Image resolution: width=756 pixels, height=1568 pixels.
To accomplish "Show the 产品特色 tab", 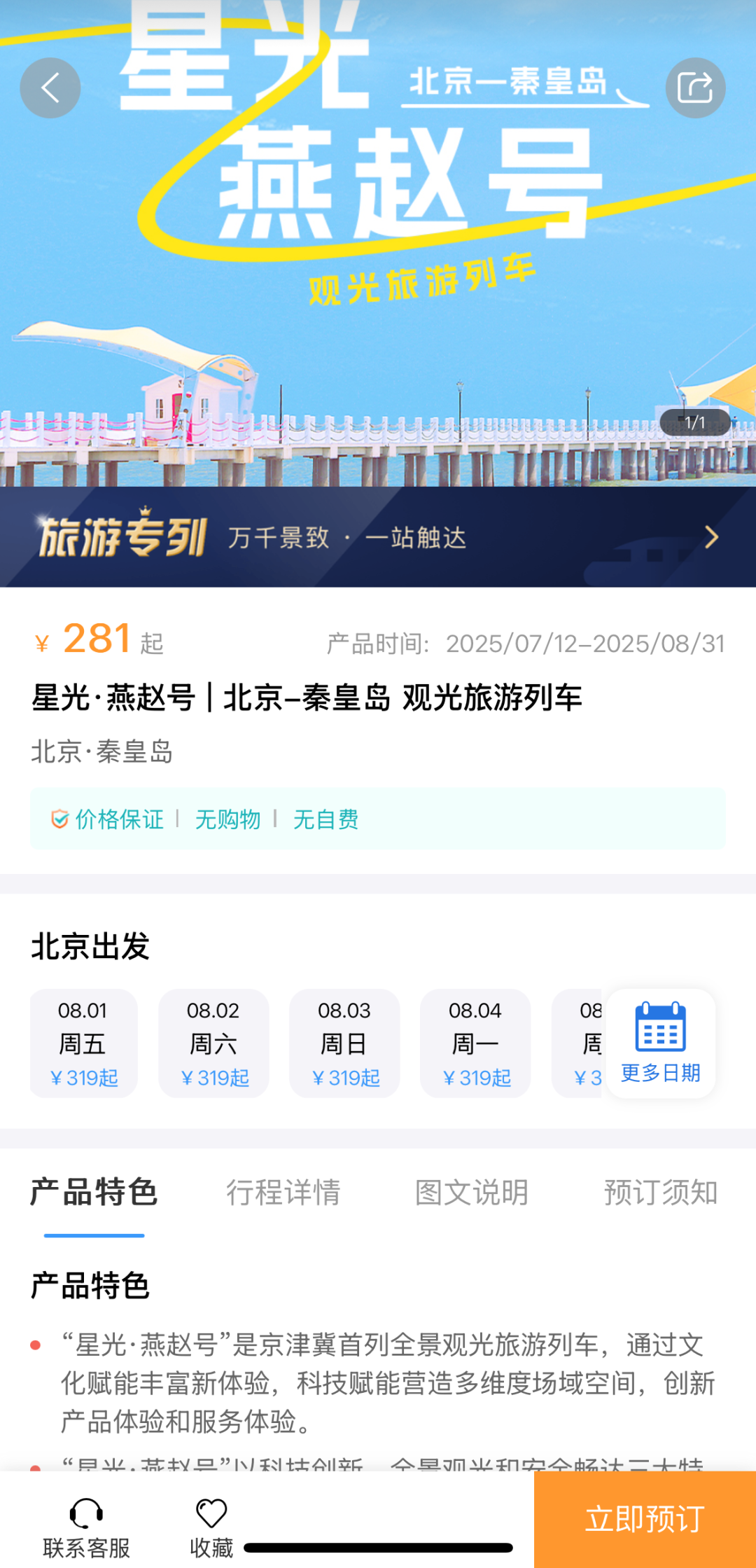I will tap(94, 1192).
